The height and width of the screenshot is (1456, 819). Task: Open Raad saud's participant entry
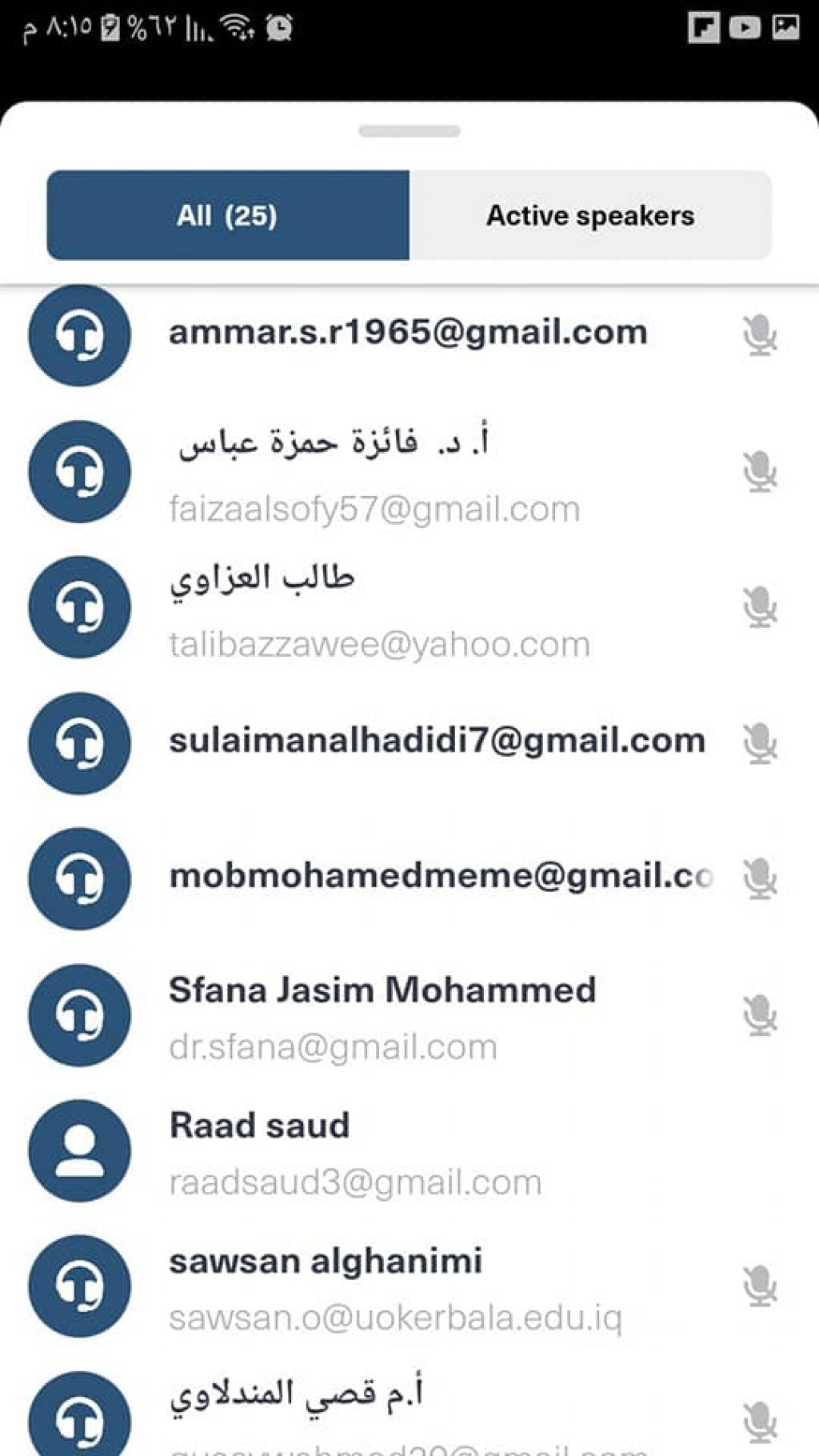pos(355,1152)
